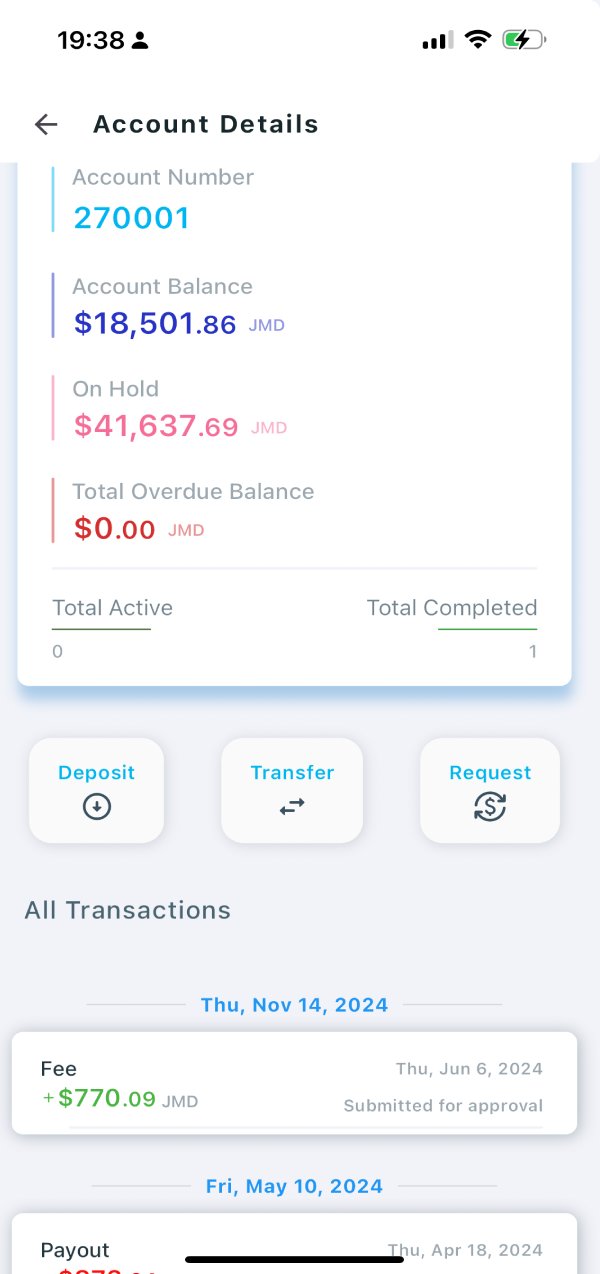Open the $770.09 Fee transaction
The image size is (600, 1274).
click(294, 1084)
